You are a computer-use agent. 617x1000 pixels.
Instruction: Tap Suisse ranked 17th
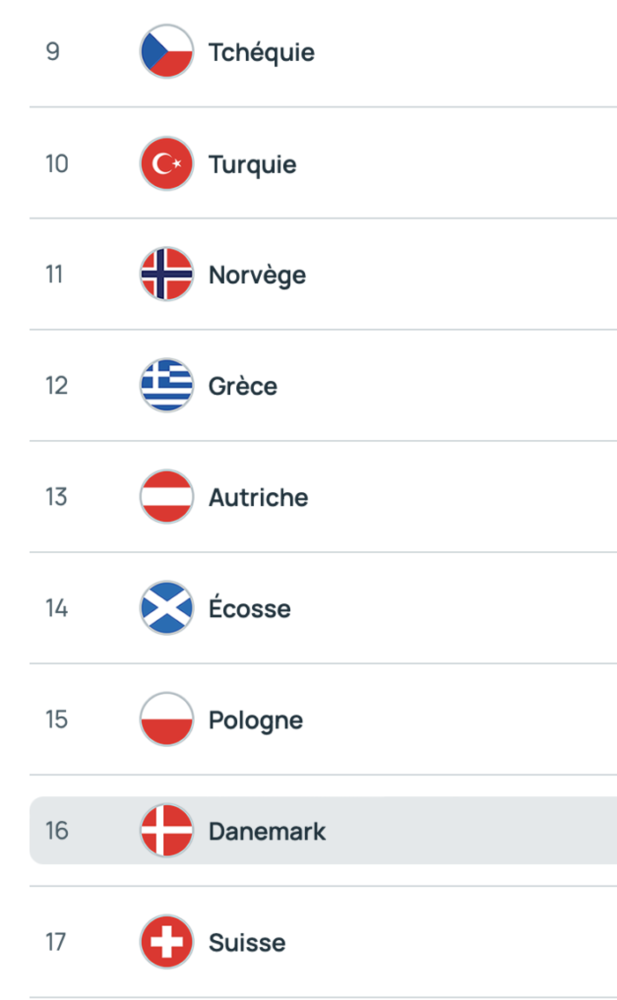point(323,942)
